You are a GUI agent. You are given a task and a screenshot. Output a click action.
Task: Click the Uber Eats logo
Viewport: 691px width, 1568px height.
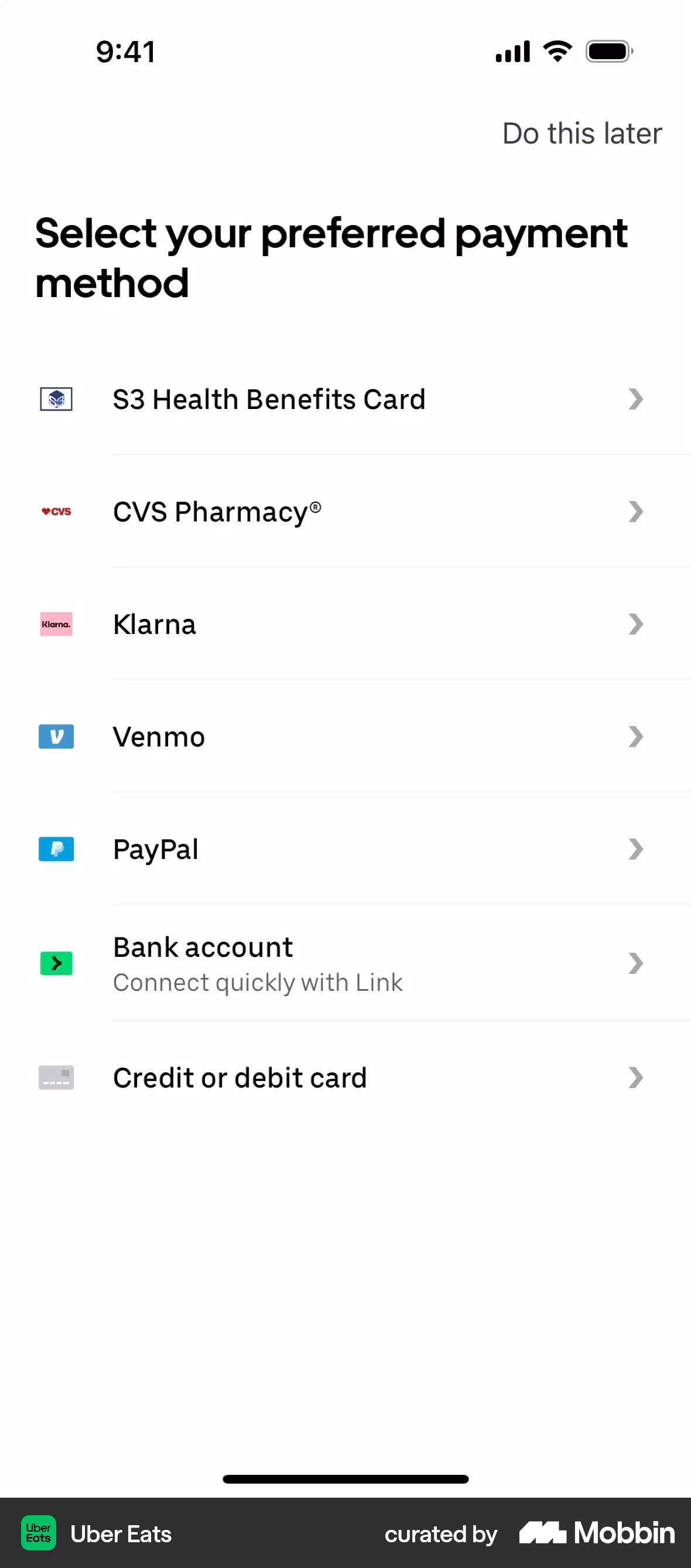(39, 1533)
